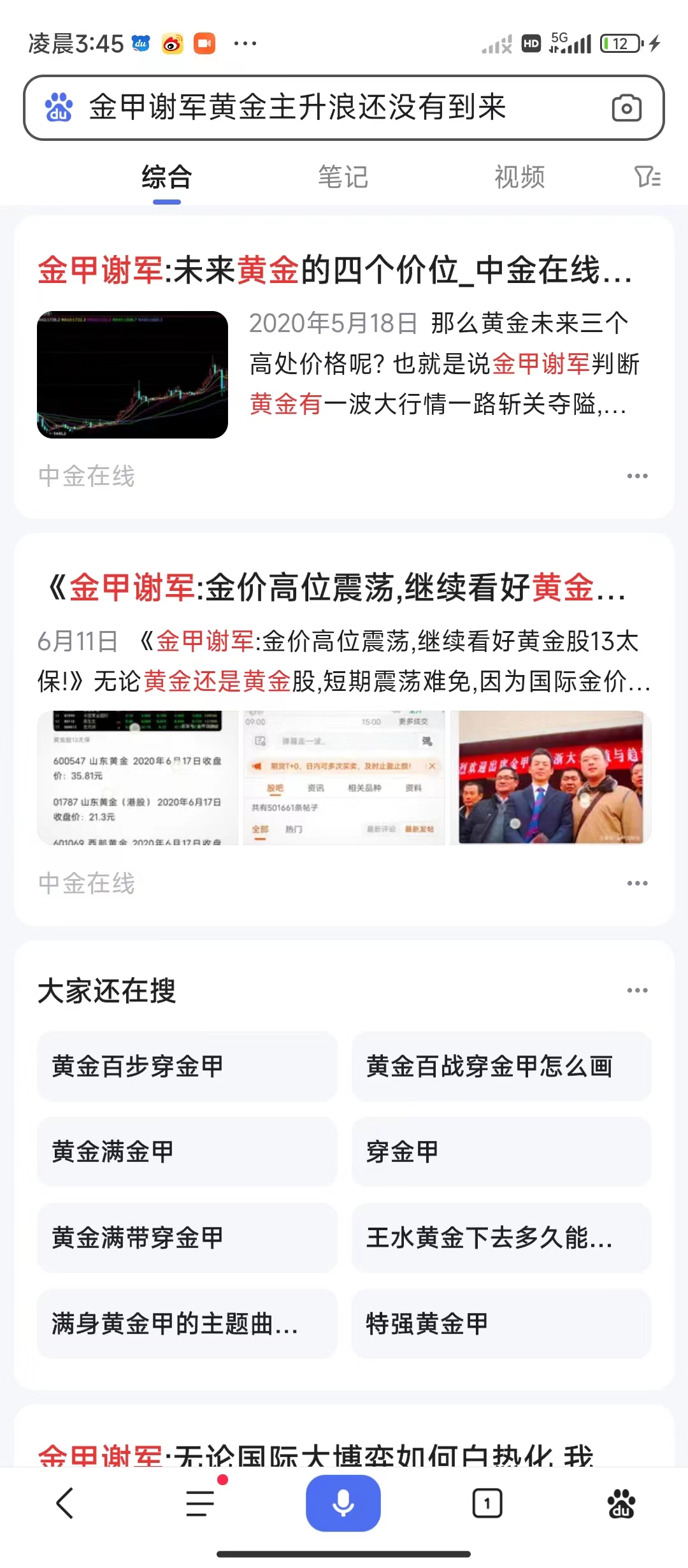Open more options for 金价高位震荡 result
This screenshot has width=688, height=1568.
[637, 883]
